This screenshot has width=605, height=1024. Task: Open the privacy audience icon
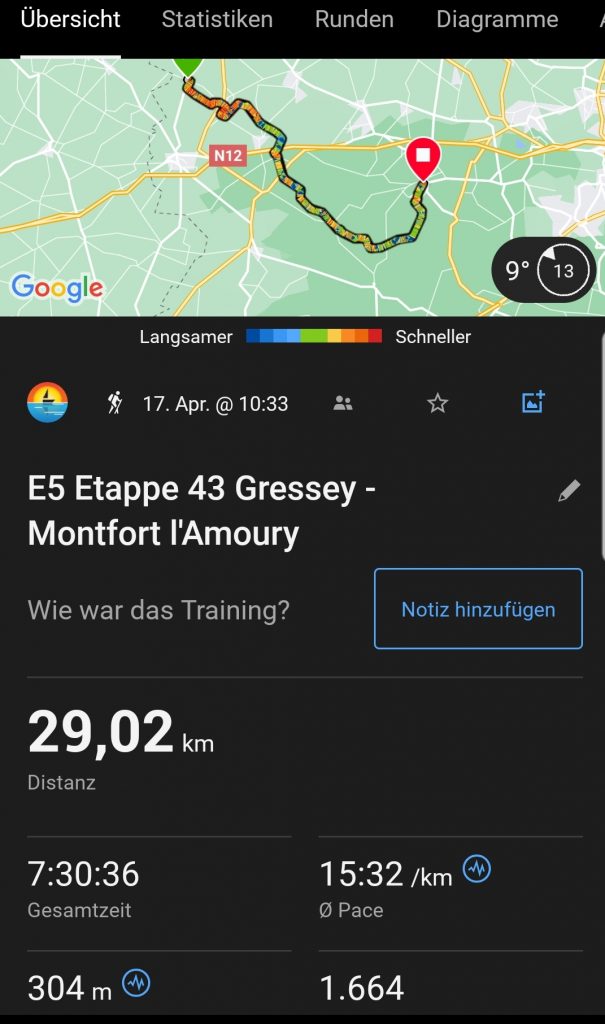click(x=343, y=403)
